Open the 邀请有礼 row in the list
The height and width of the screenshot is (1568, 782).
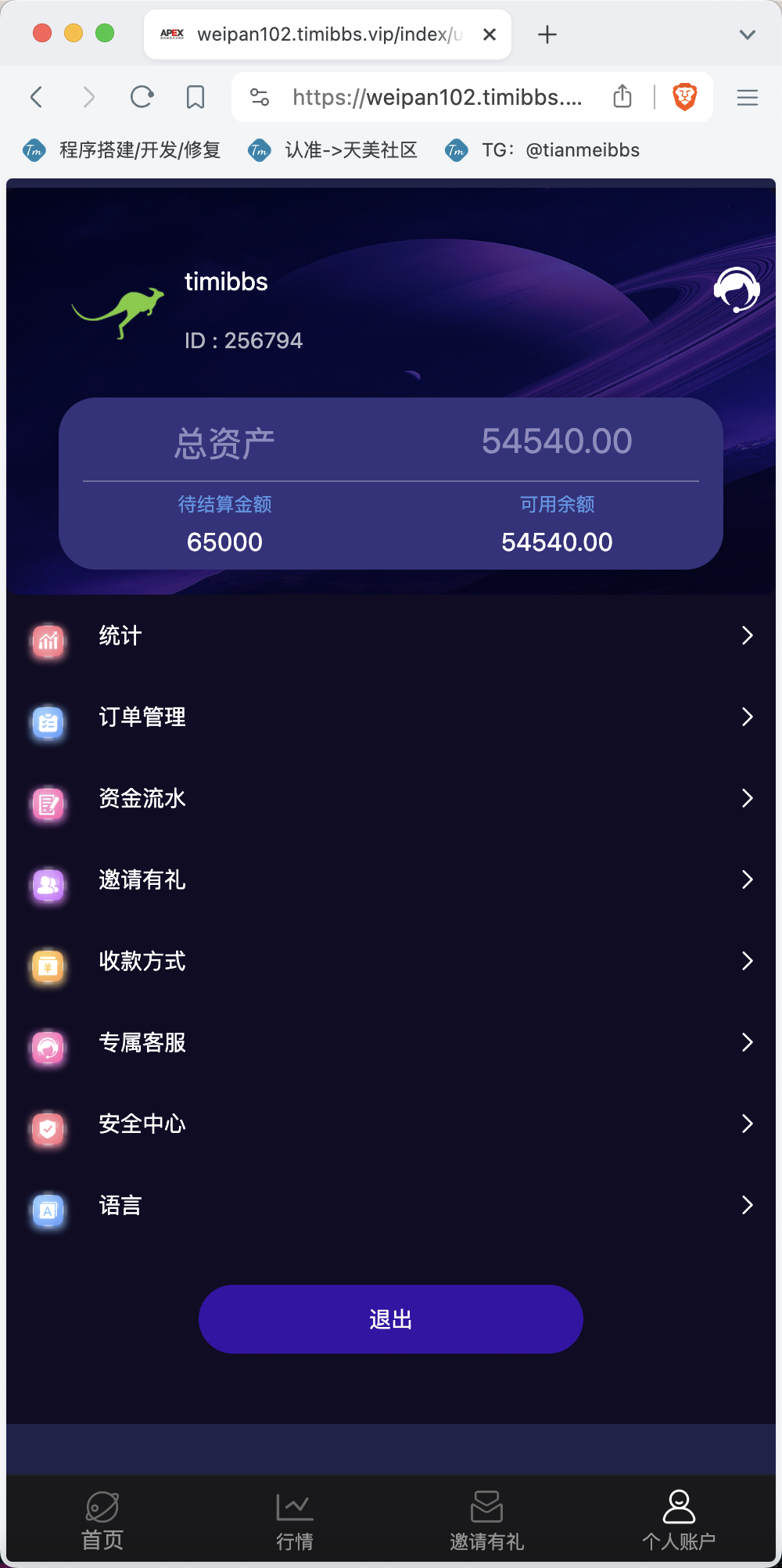391,880
